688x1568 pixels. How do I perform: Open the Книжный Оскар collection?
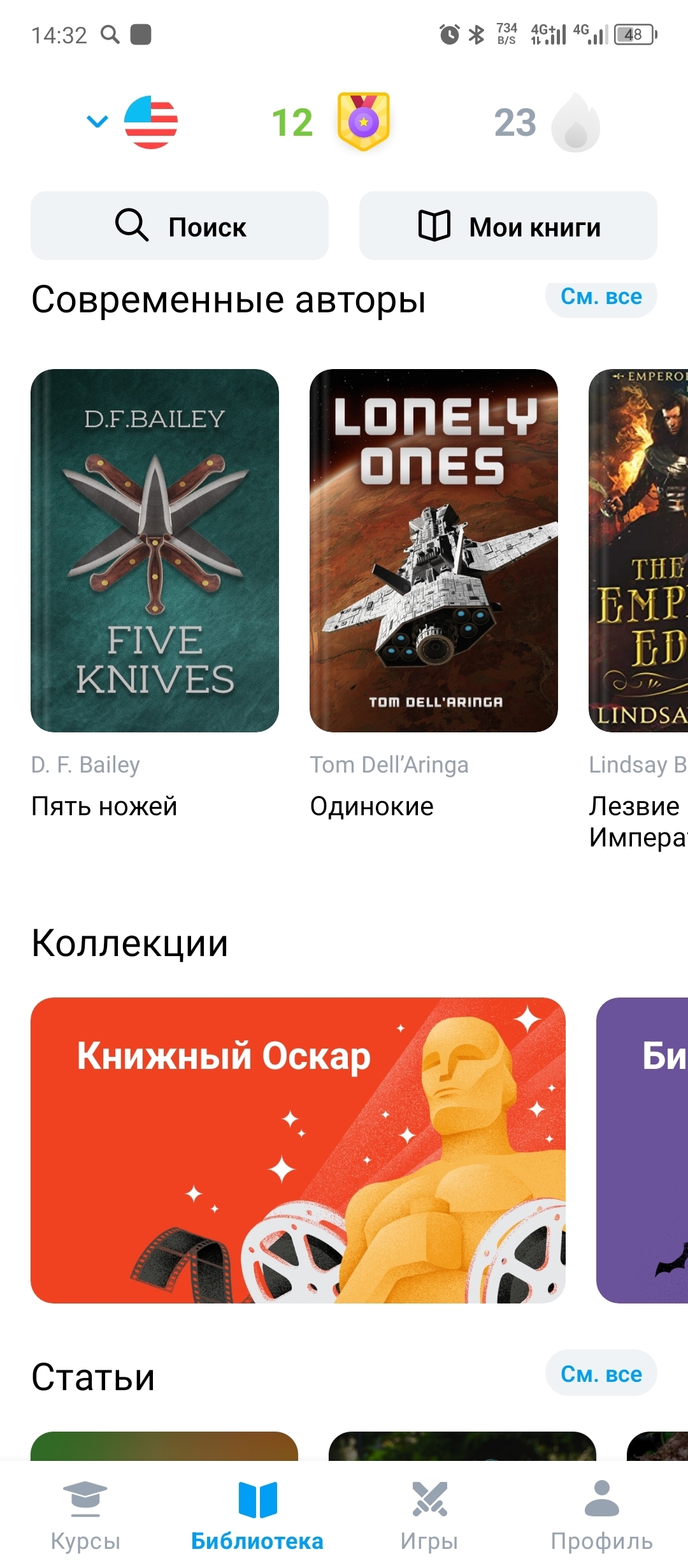tap(298, 1150)
